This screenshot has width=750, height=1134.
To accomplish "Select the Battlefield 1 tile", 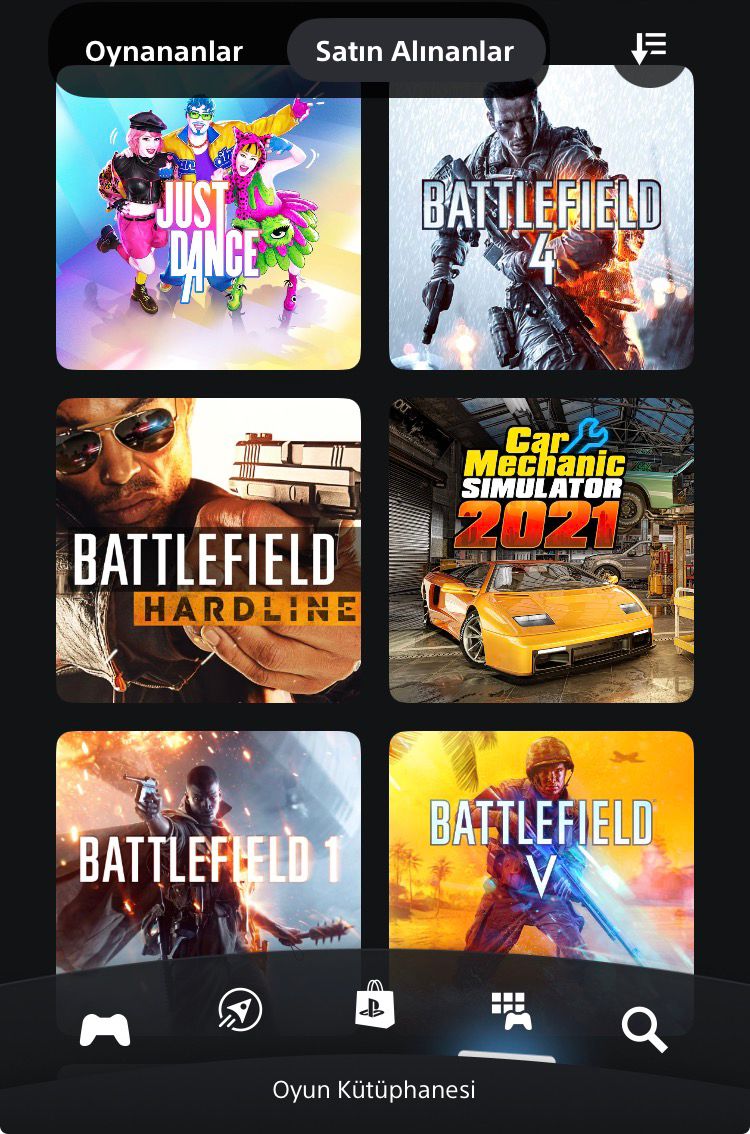I will (x=208, y=850).
